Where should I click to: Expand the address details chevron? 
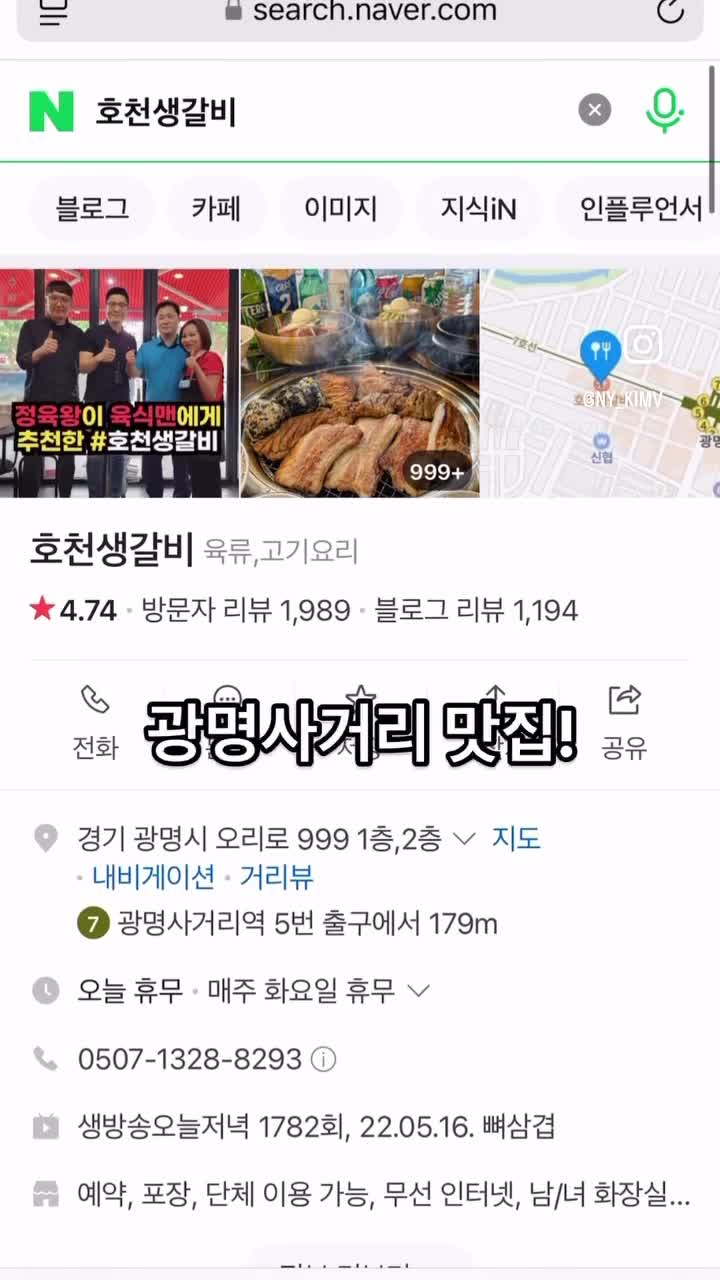point(464,839)
